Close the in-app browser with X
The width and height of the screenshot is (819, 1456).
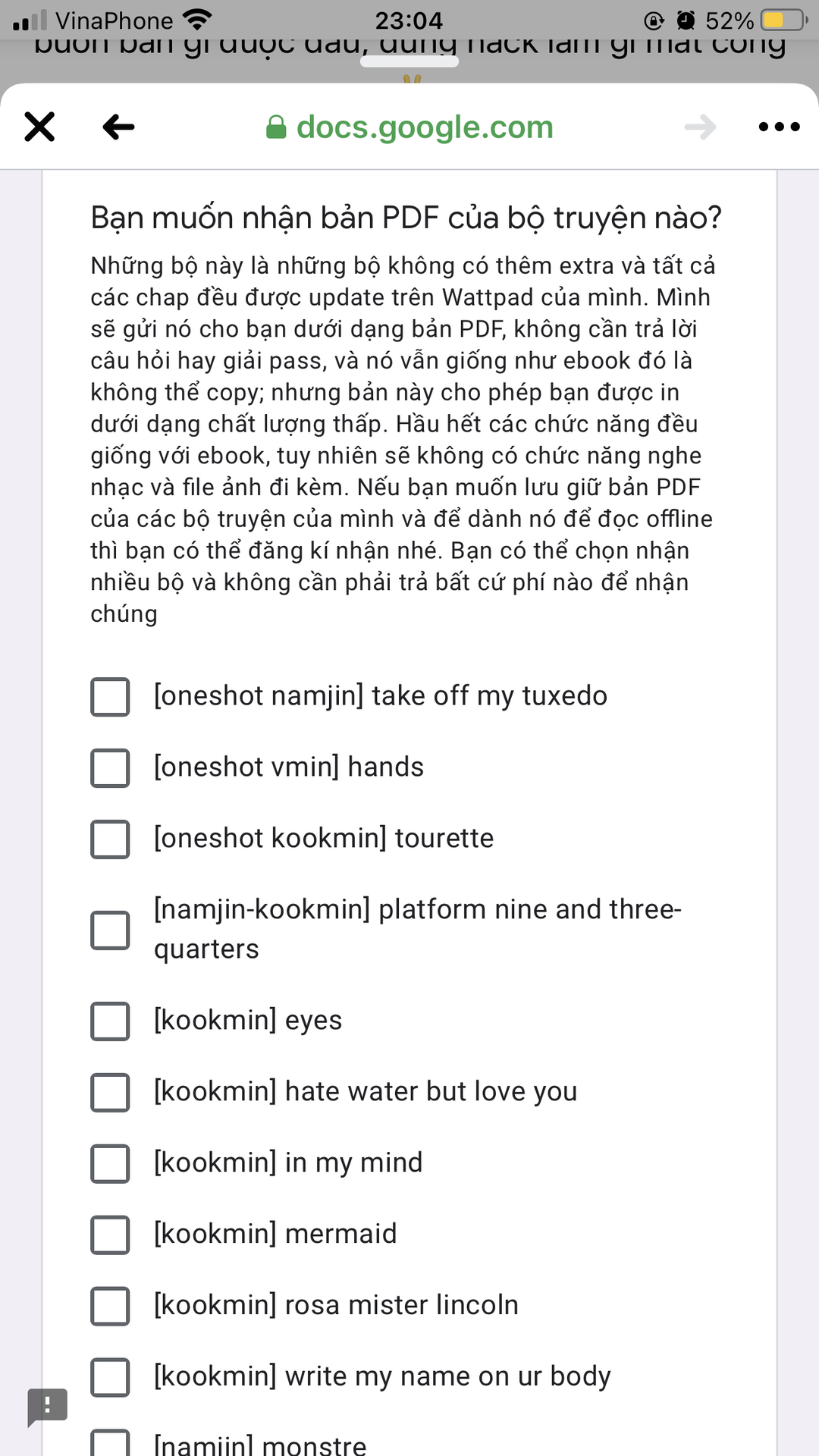click(x=39, y=127)
